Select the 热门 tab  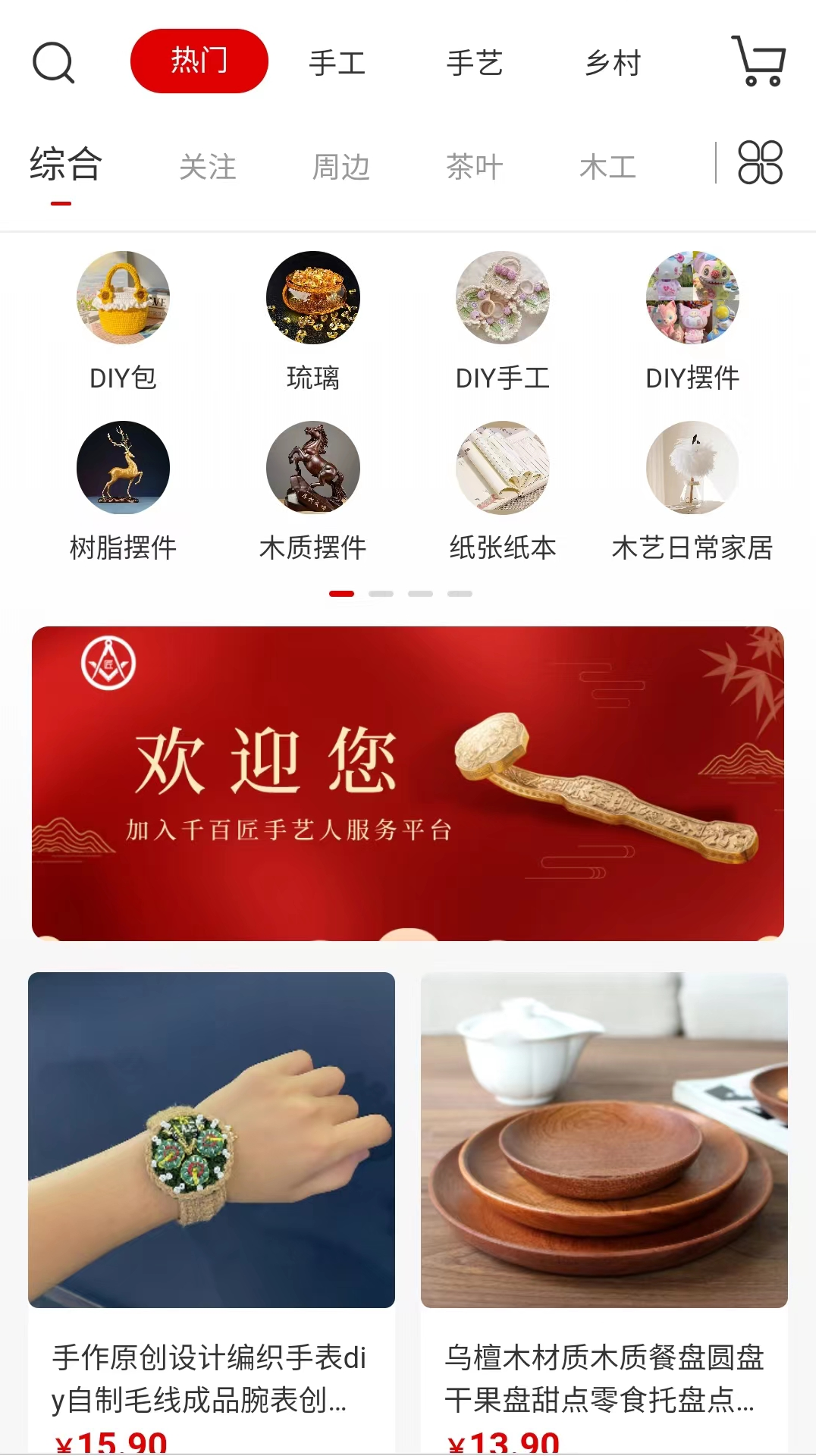click(x=199, y=61)
